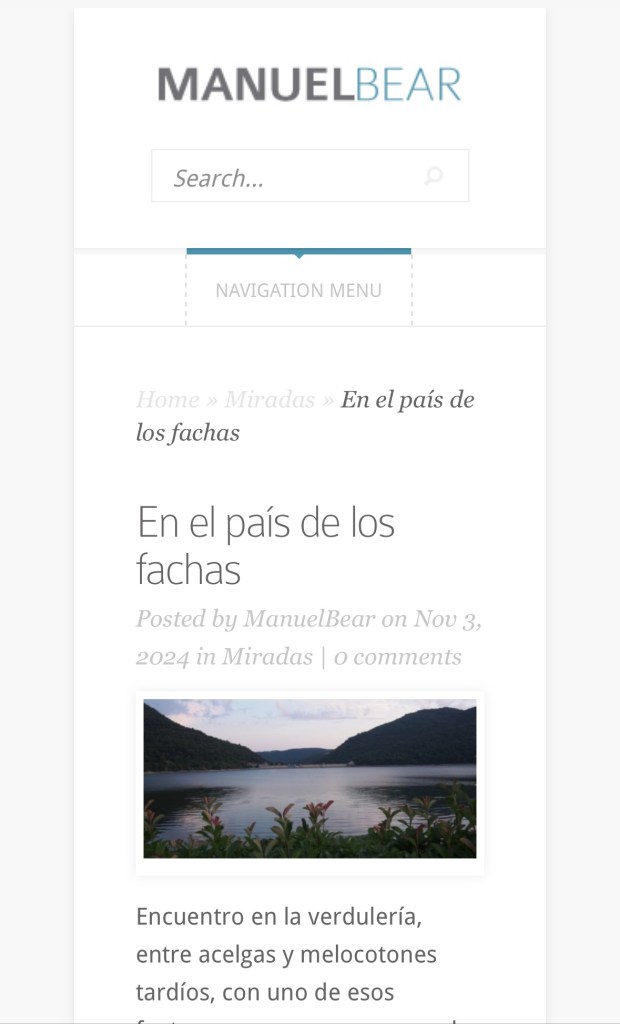Open the lake featured image
The image size is (620, 1024).
click(310, 779)
